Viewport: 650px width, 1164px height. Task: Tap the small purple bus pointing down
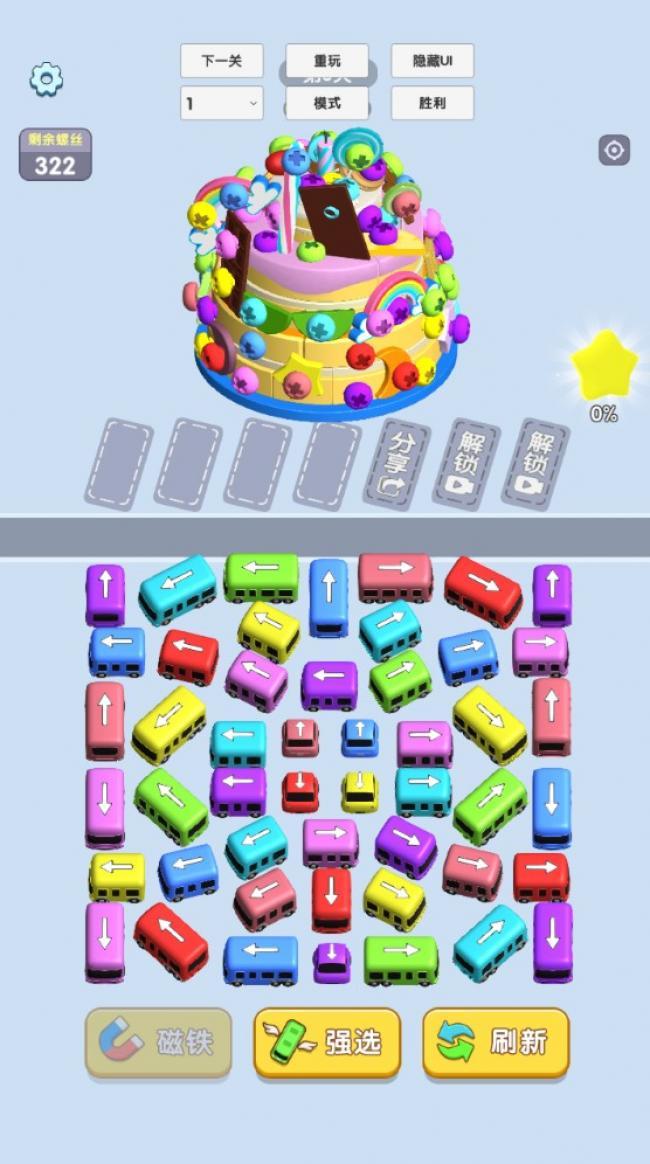click(331, 962)
